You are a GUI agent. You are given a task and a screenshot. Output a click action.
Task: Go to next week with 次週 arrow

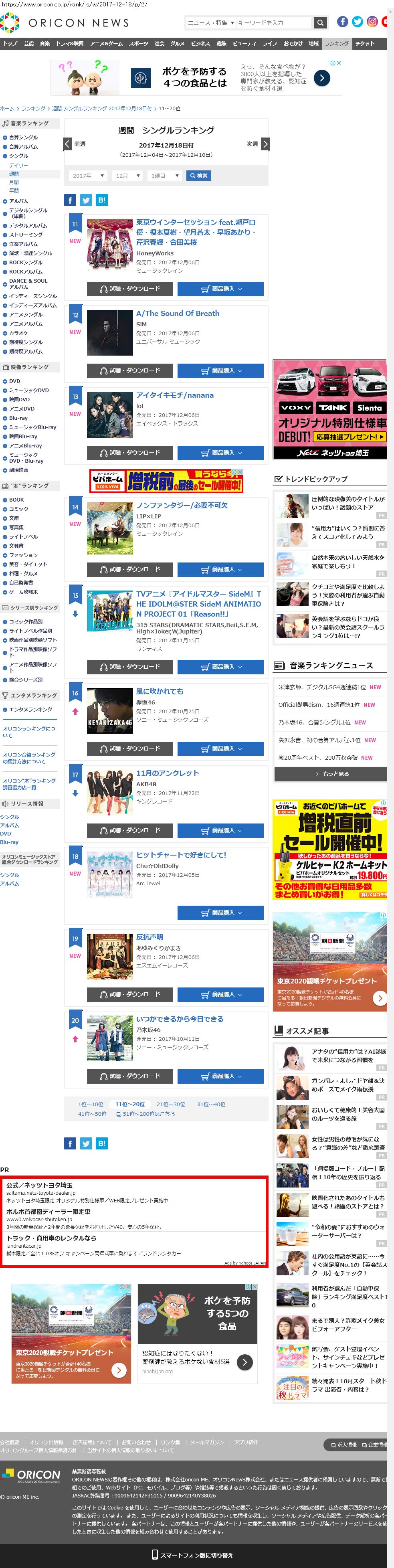point(265,144)
